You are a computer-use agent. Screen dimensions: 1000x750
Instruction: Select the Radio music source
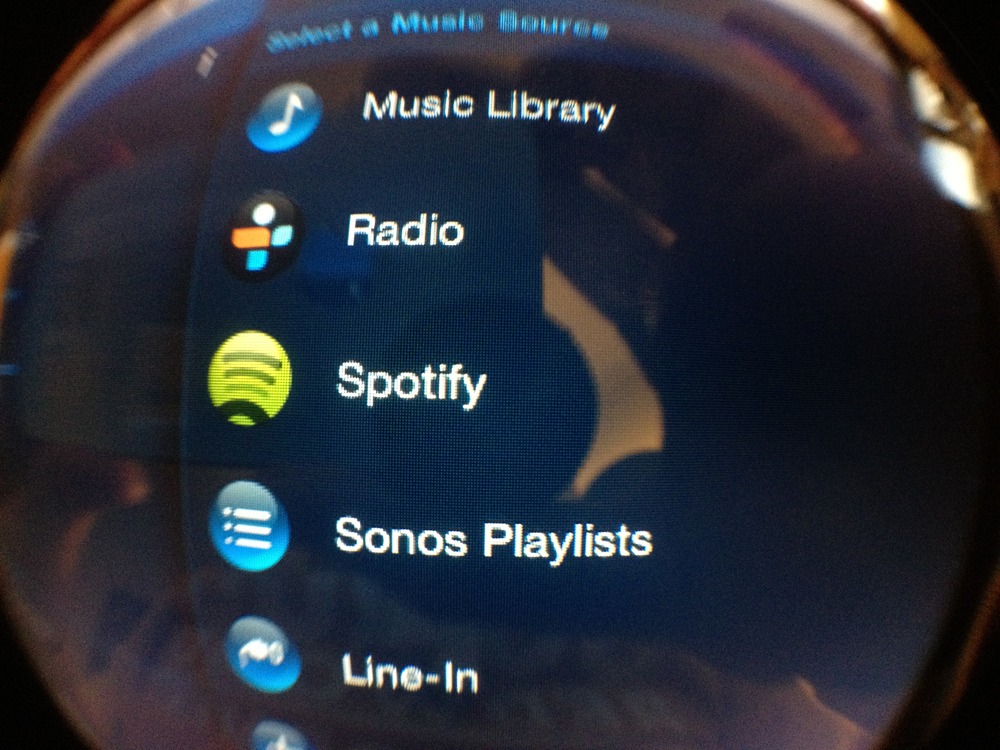(405, 231)
